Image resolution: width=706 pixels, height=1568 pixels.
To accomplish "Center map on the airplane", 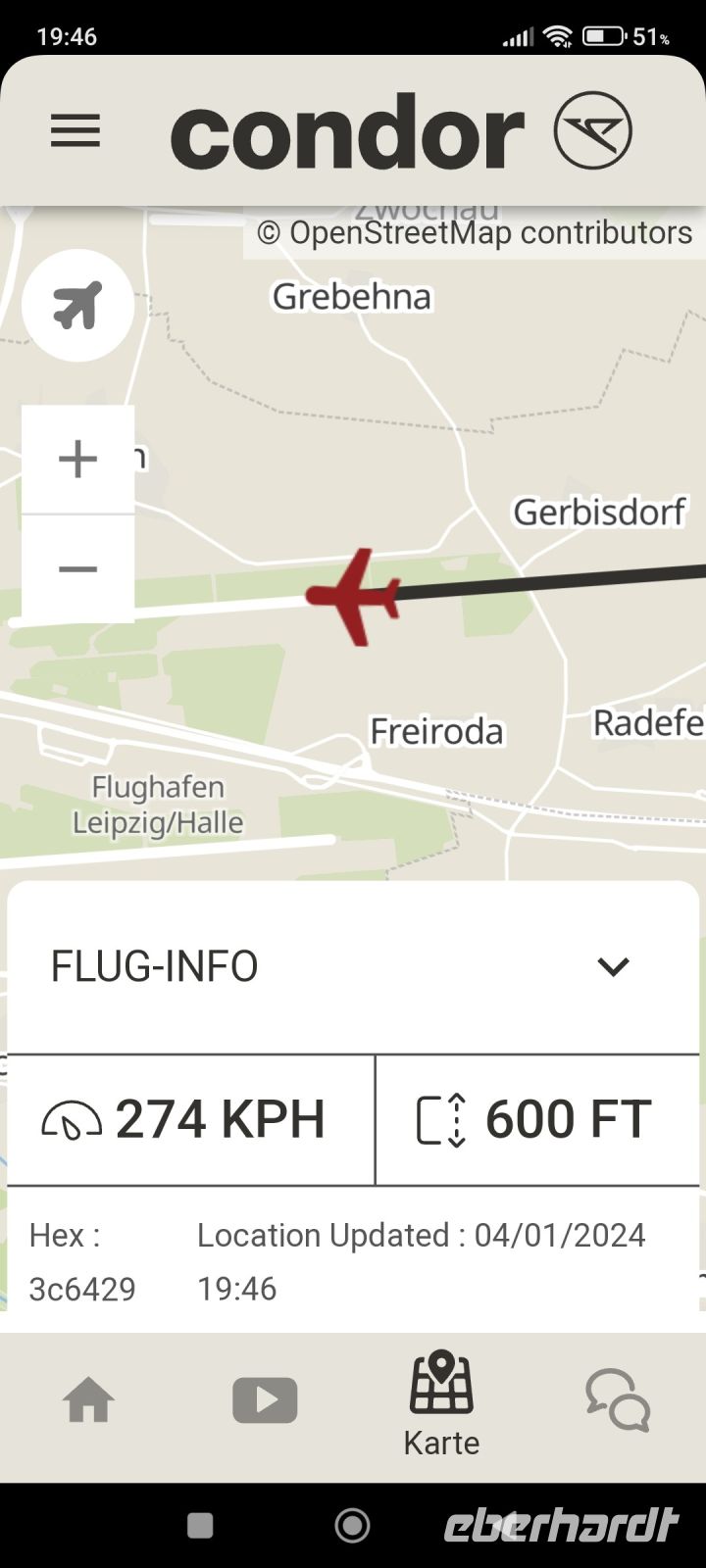I will click(x=77, y=306).
